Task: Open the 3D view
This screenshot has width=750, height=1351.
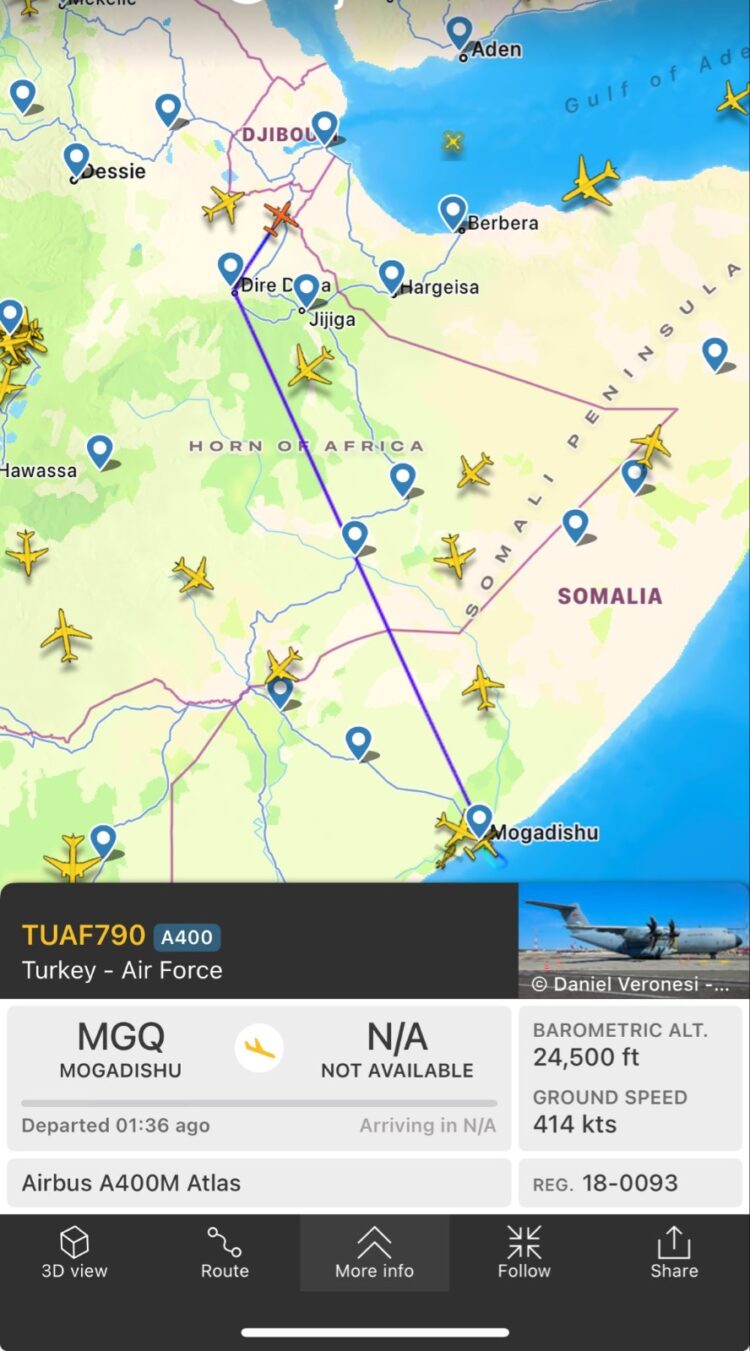Action: click(74, 1253)
